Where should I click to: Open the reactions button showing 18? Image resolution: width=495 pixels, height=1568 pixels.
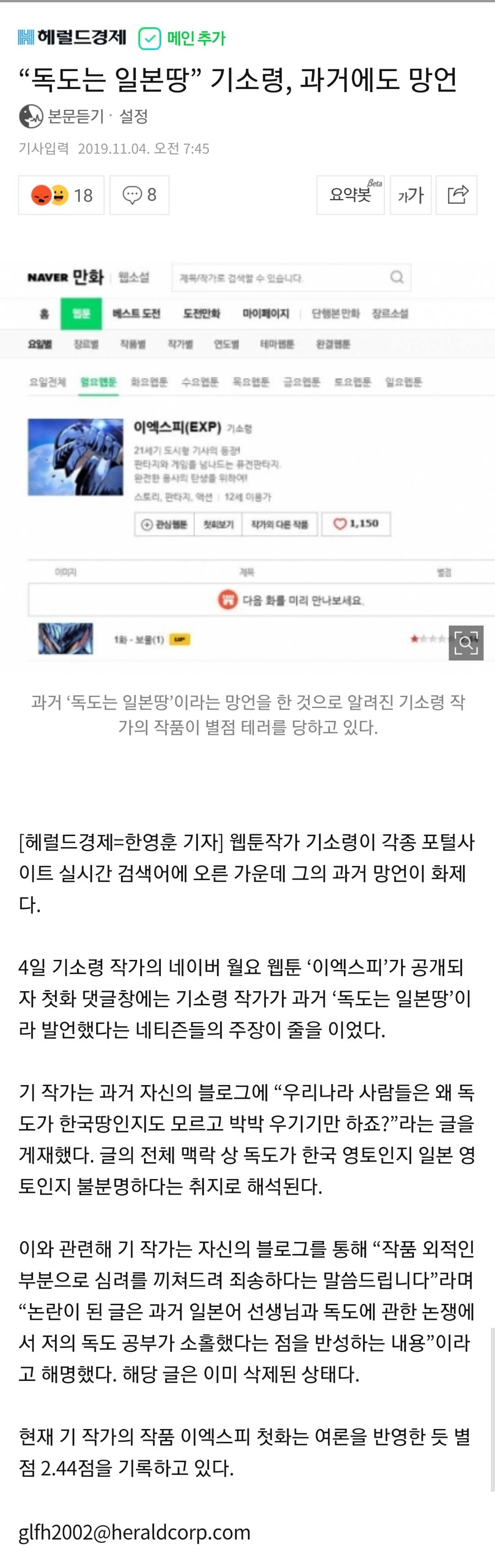coord(61,195)
